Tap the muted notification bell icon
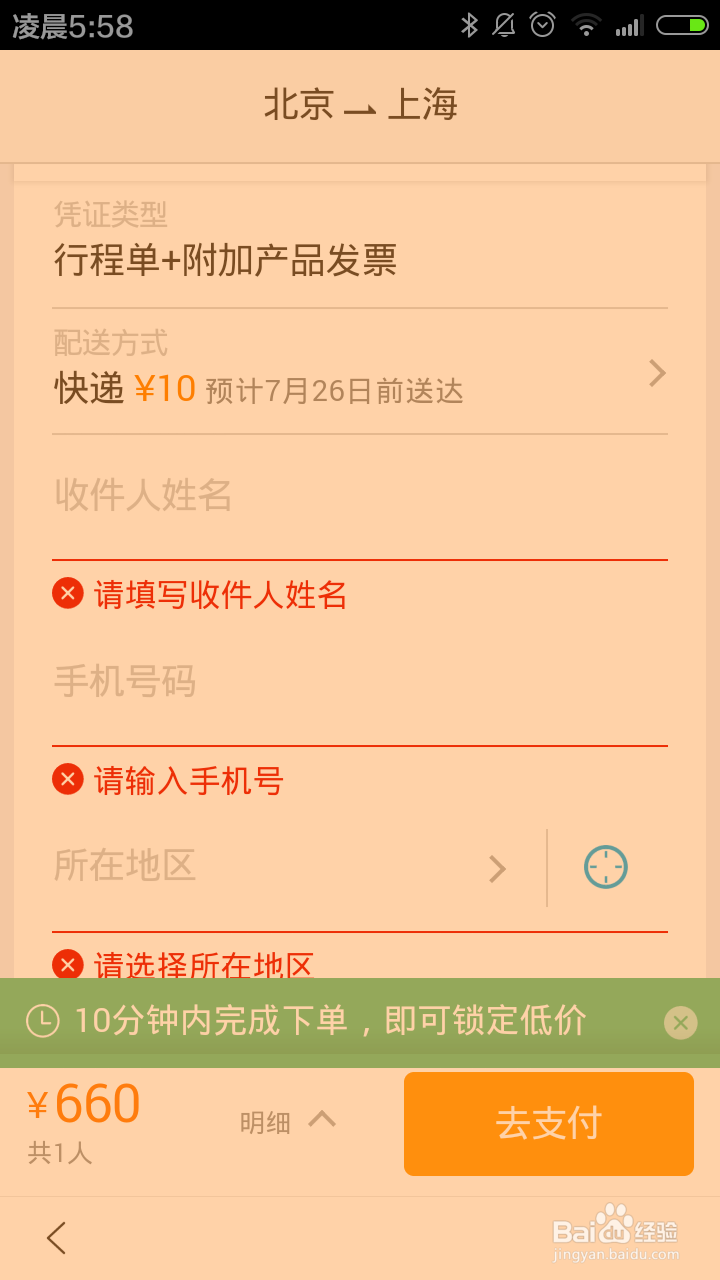The width and height of the screenshot is (720, 1280). click(503, 24)
